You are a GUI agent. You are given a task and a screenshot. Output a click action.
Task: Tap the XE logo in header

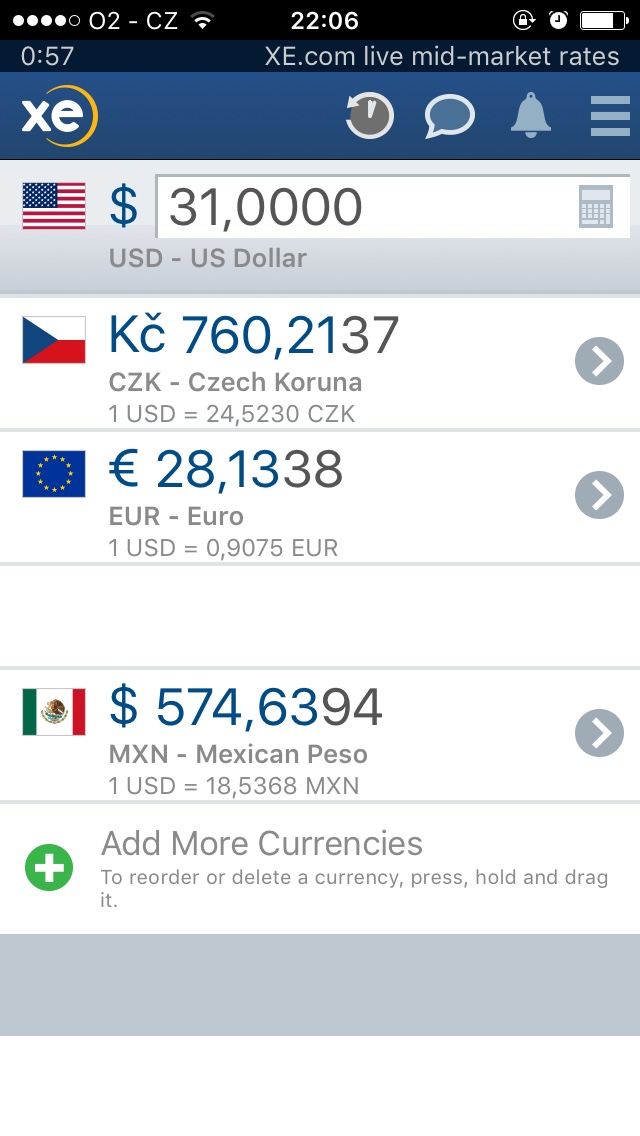coord(59,116)
